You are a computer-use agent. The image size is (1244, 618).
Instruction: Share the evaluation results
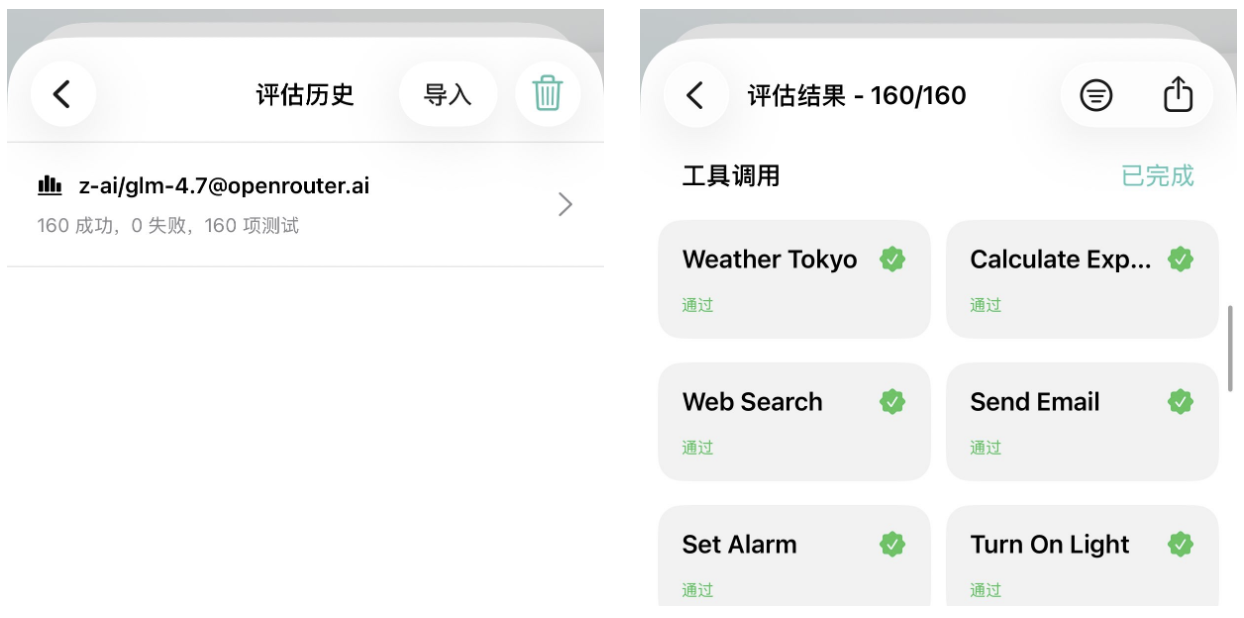tap(1178, 95)
